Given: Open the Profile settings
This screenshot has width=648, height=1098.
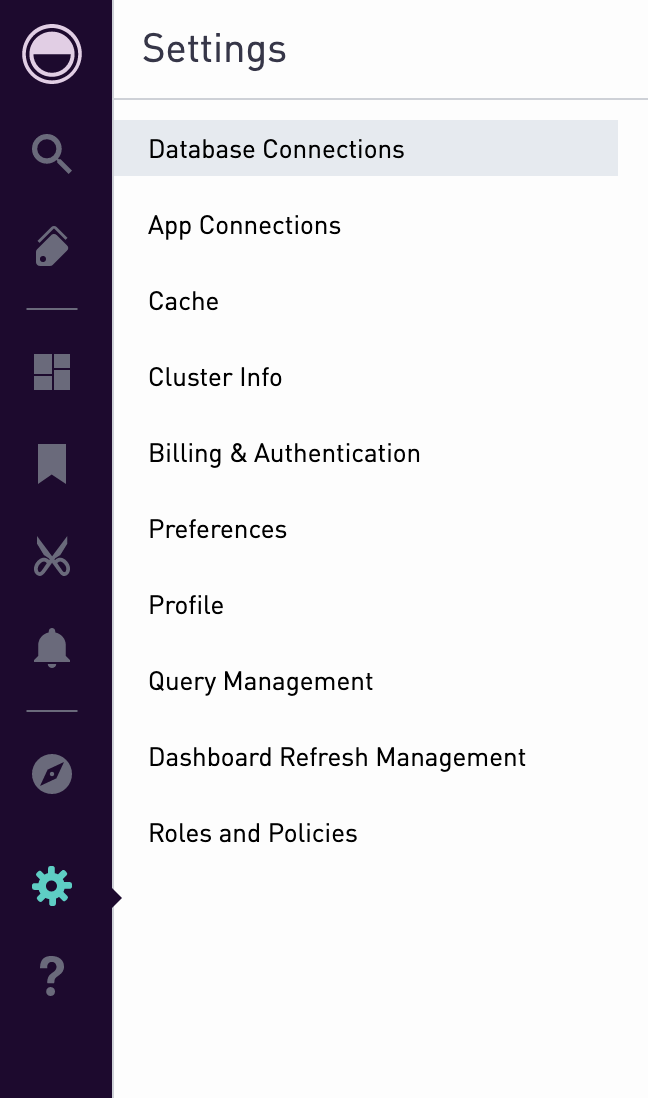Looking at the screenshot, I should click(x=186, y=605).
